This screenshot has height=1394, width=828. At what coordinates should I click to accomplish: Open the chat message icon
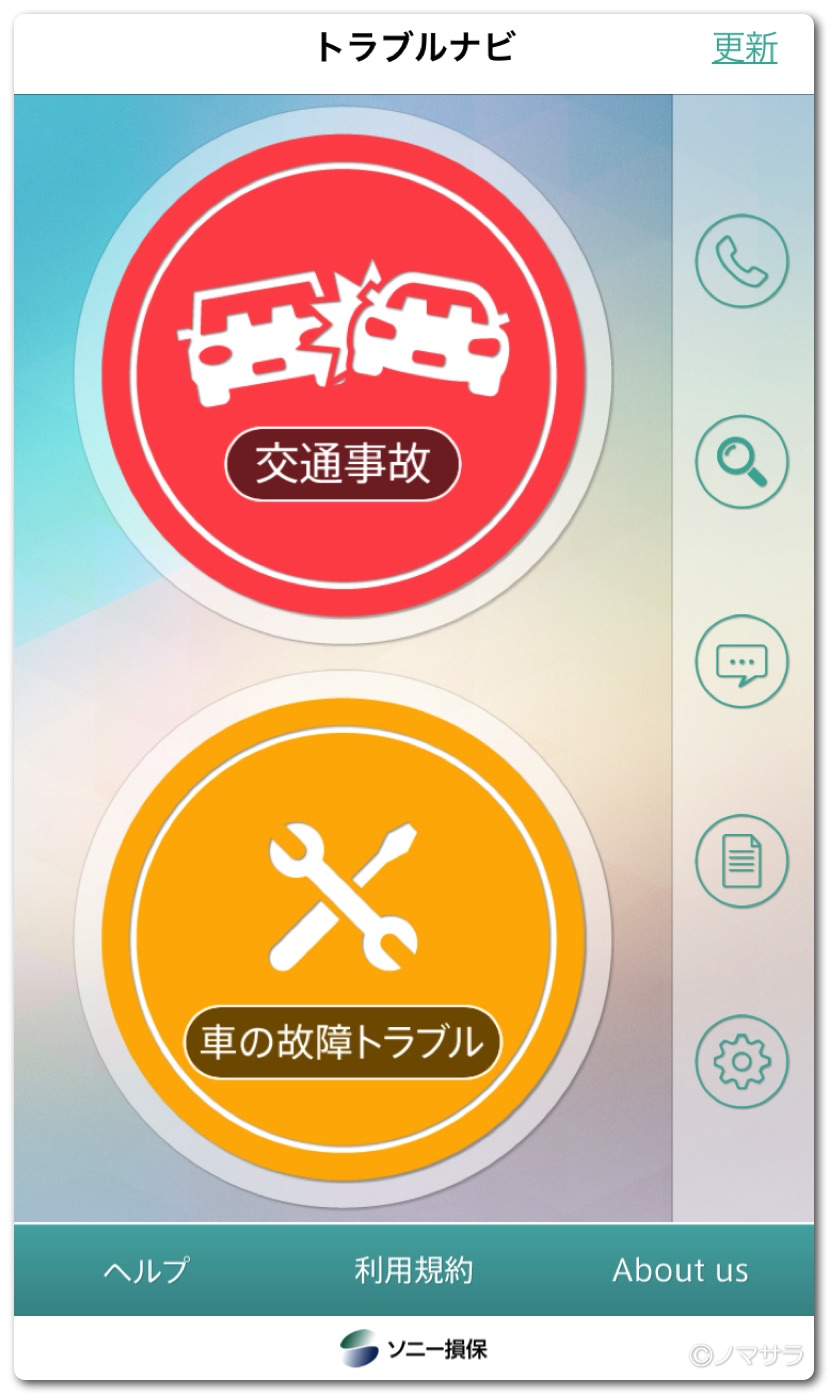pos(742,662)
